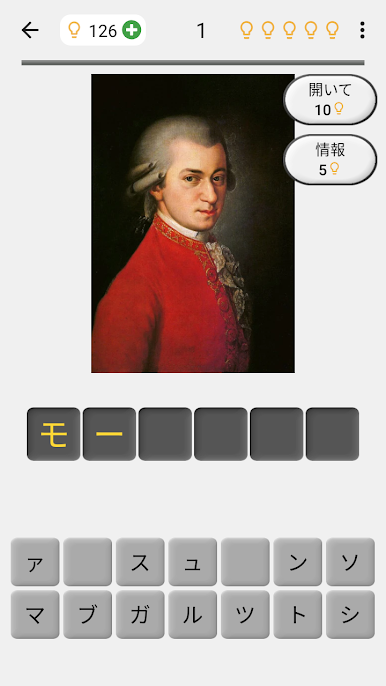
Task: Select the ル letter key
Action: (193, 614)
